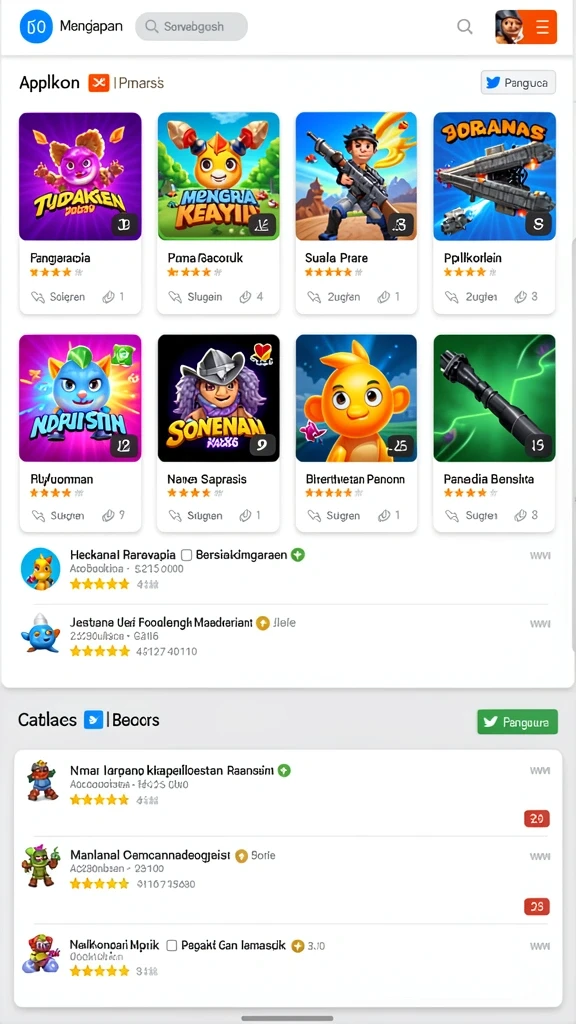Open the Pama Racoruk game card
The width and height of the screenshot is (576, 1024).
coord(219,213)
